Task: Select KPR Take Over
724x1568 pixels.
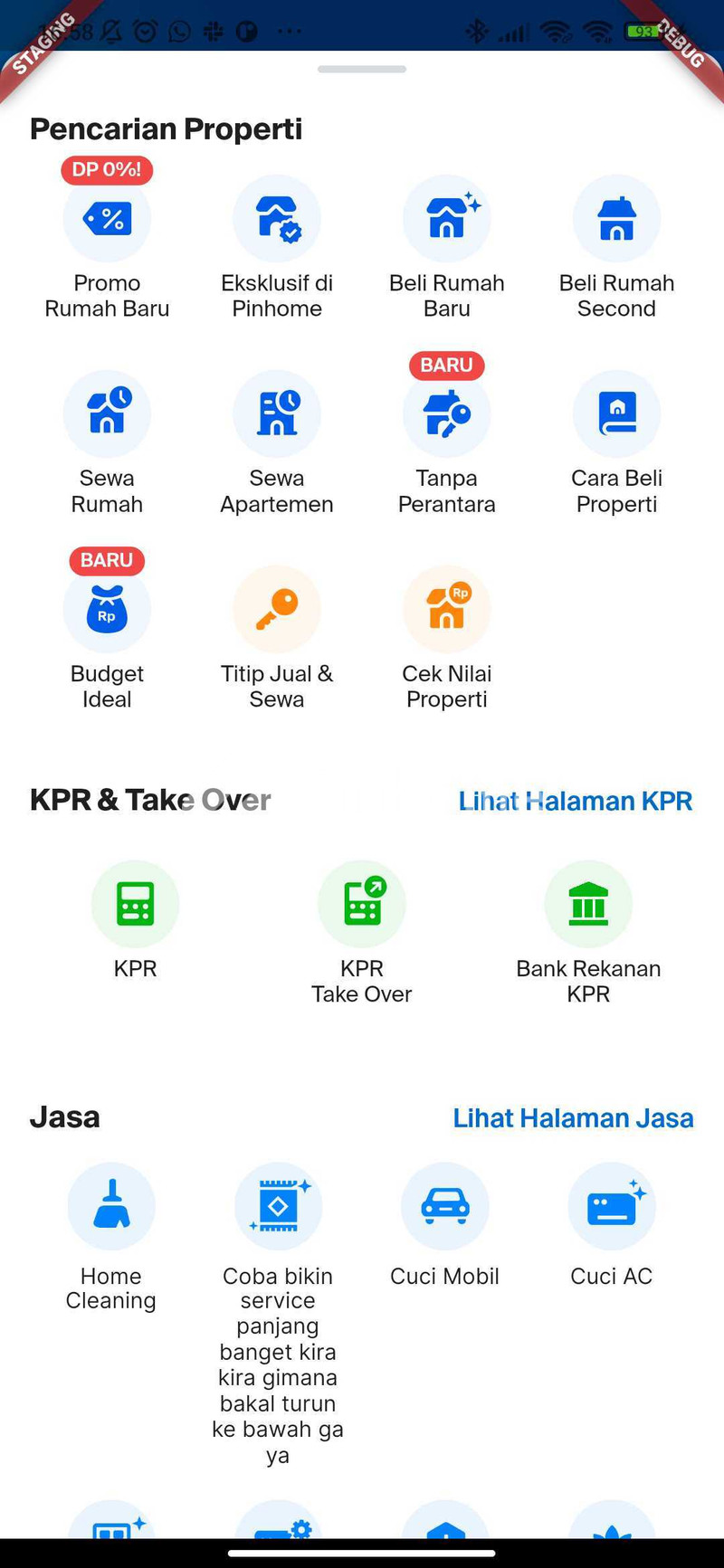Action: 362,905
